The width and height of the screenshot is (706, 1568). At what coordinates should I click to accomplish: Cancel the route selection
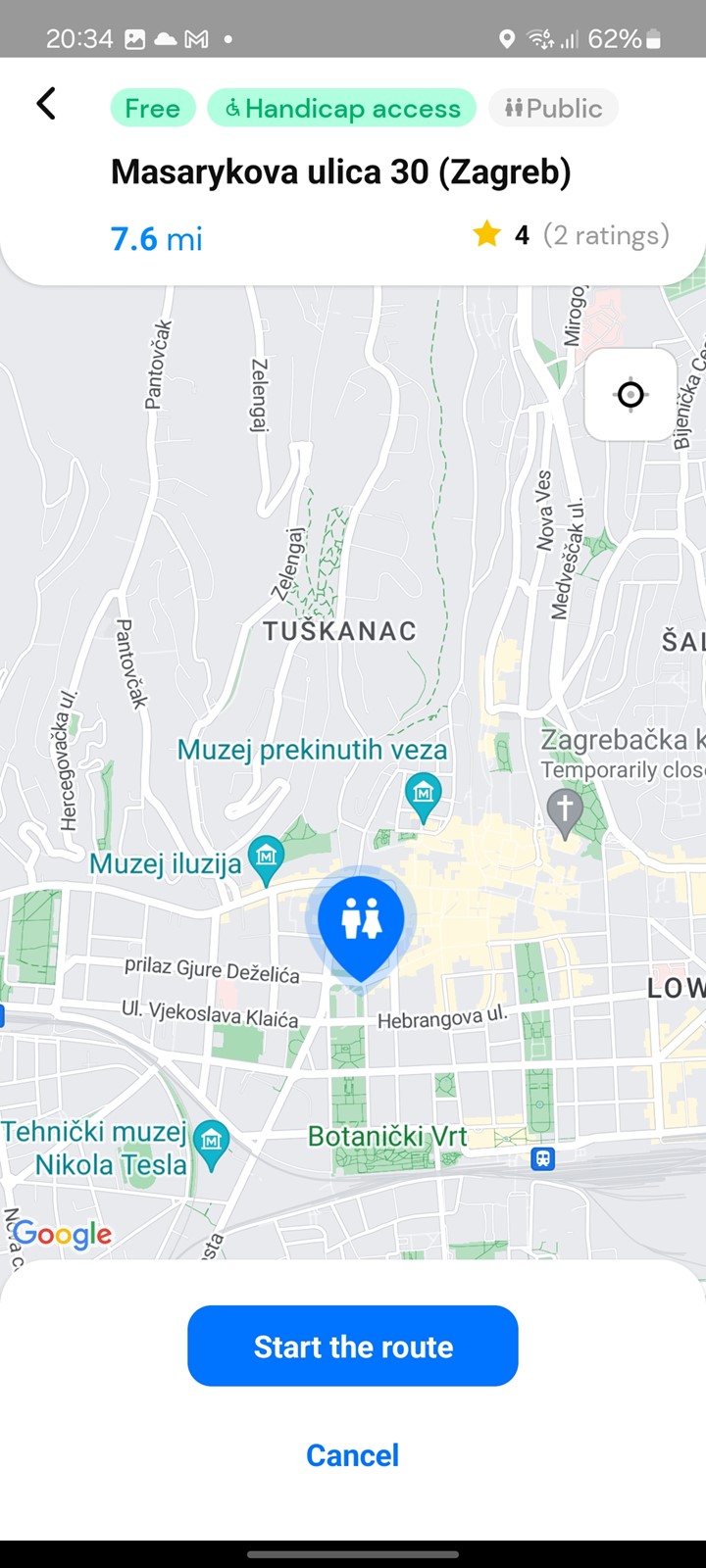(x=353, y=1455)
